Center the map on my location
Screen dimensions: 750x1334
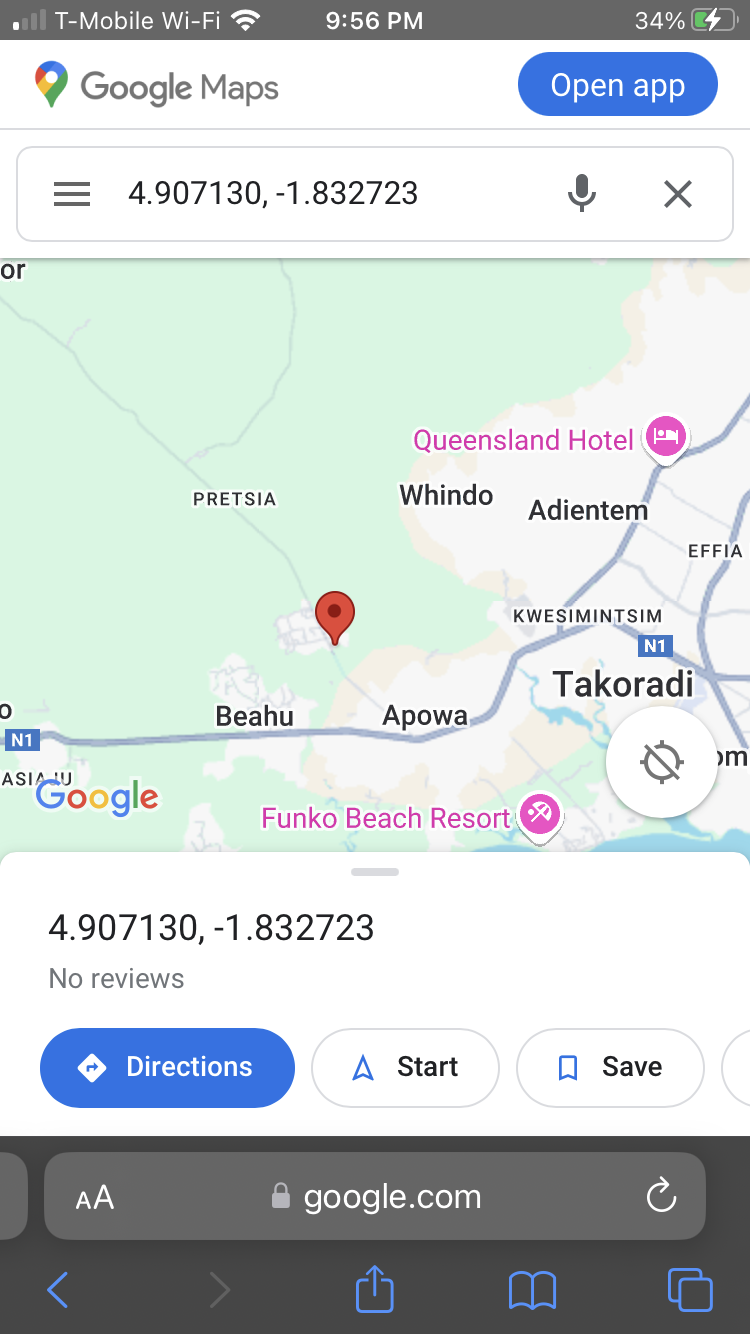[661, 763]
